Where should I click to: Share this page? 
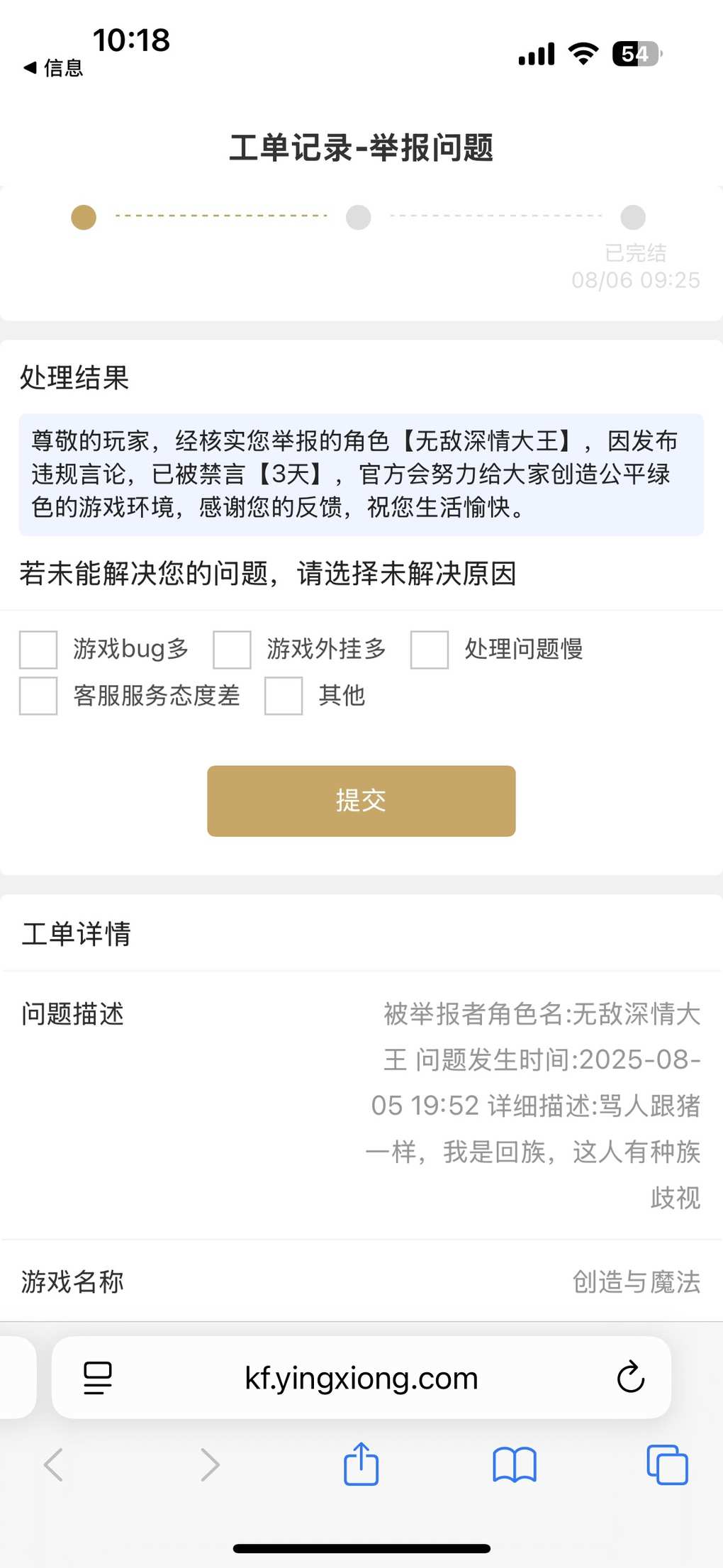pyautogui.click(x=361, y=1463)
